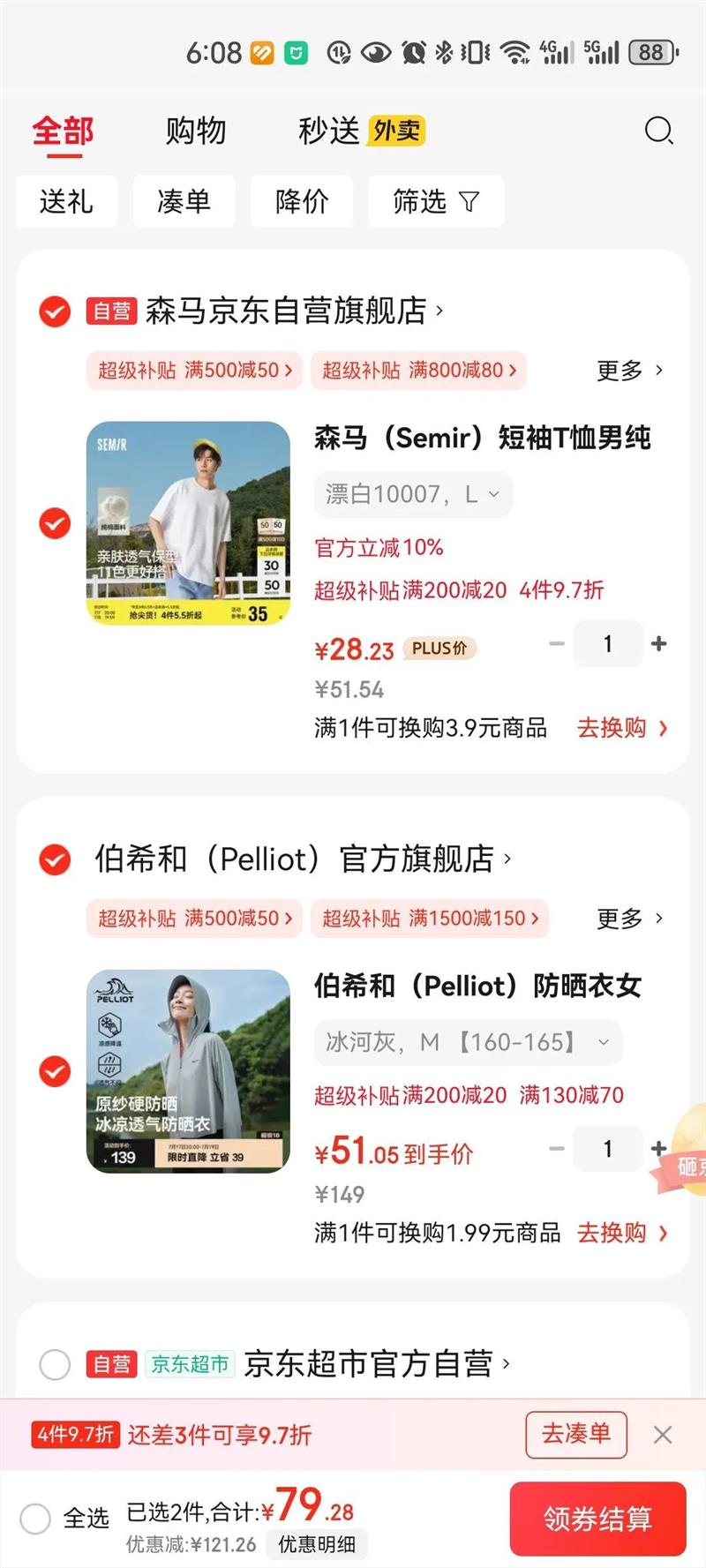
Task: Open the 筛选 filter options
Action: click(436, 201)
